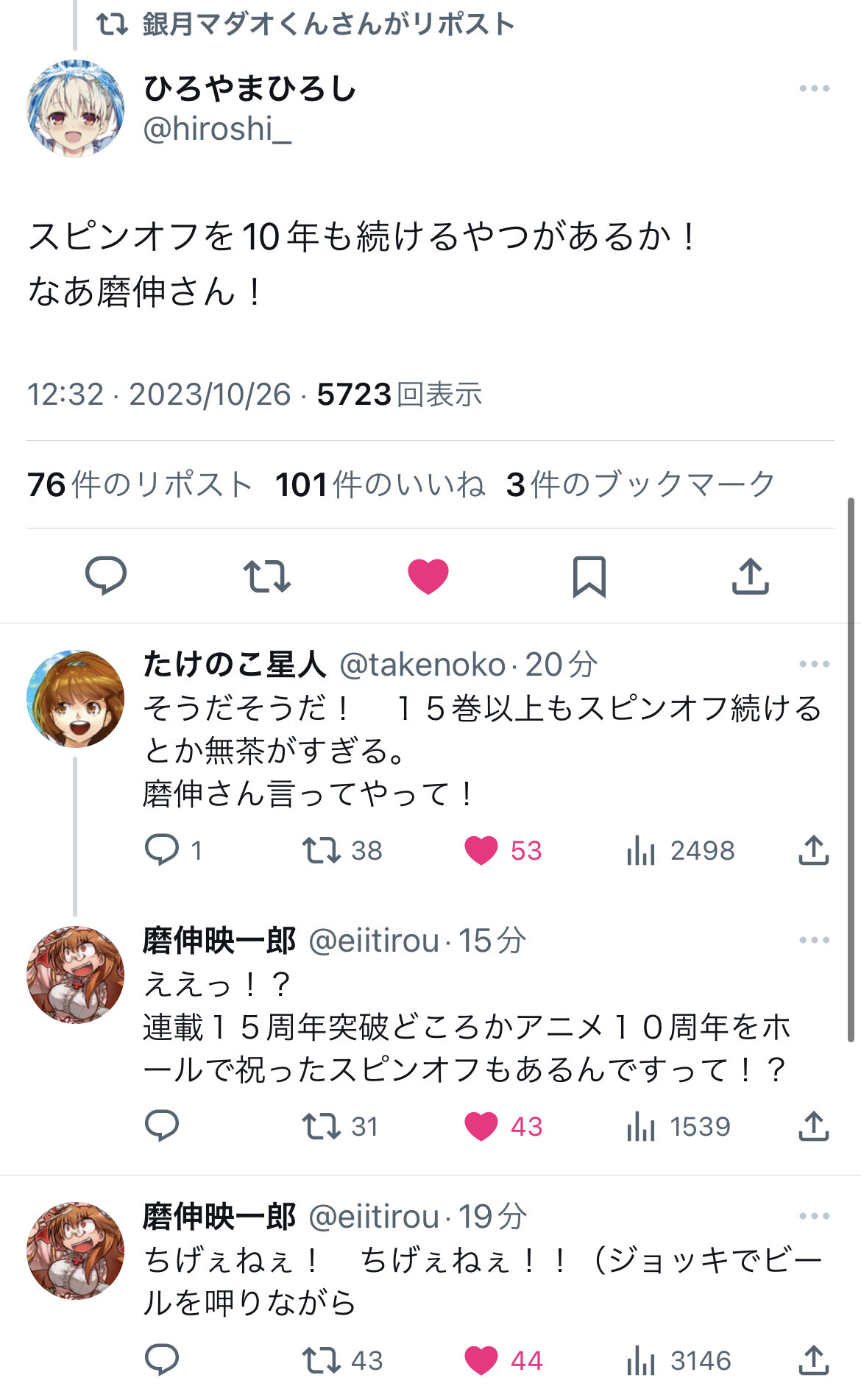
Task: View the 101件のいいね list
Action: point(380,485)
